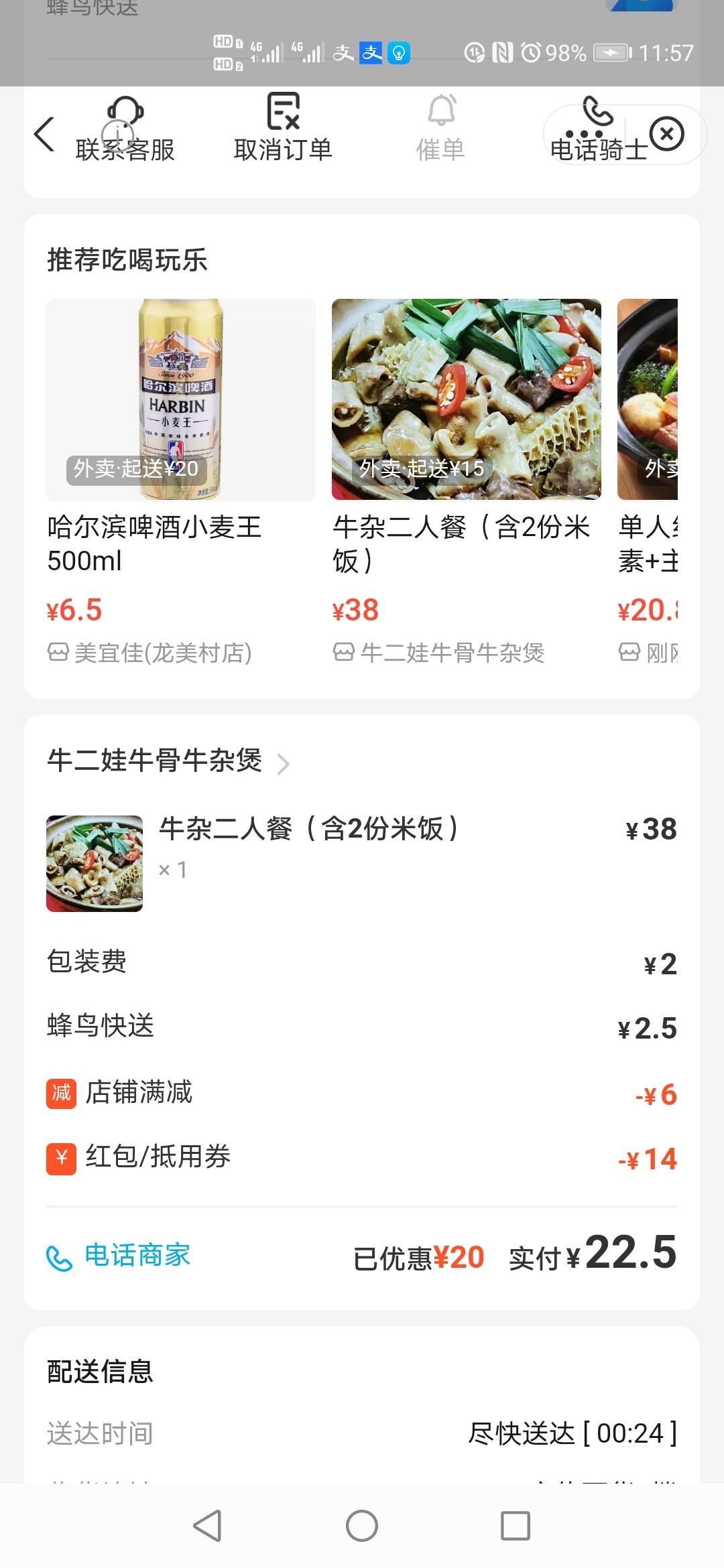Go back using the top-left arrow
Image resolution: width=724 pixels, height=1568 pixels.
click(44, 134)
